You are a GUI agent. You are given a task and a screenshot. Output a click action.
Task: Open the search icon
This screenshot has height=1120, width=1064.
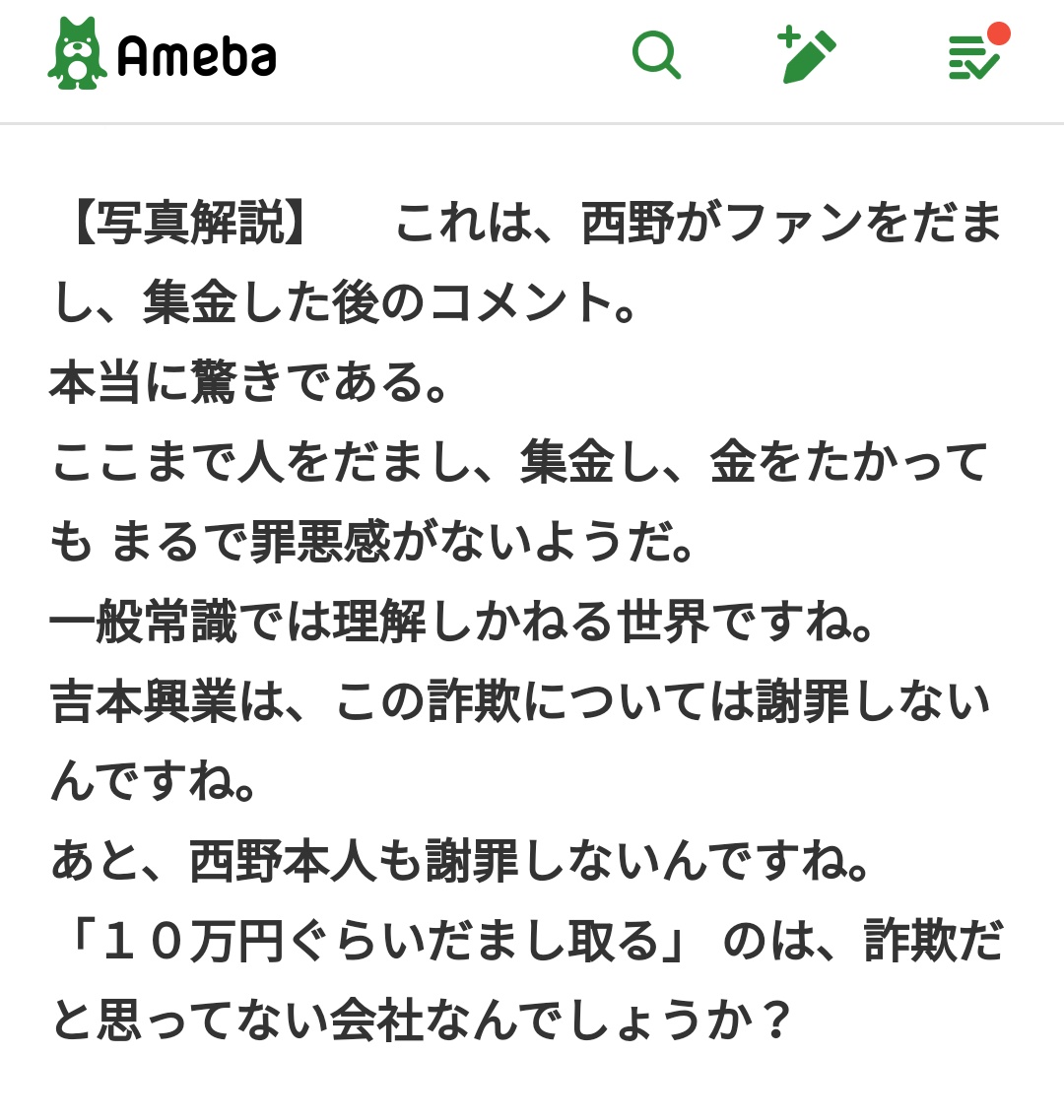(656, 55)
